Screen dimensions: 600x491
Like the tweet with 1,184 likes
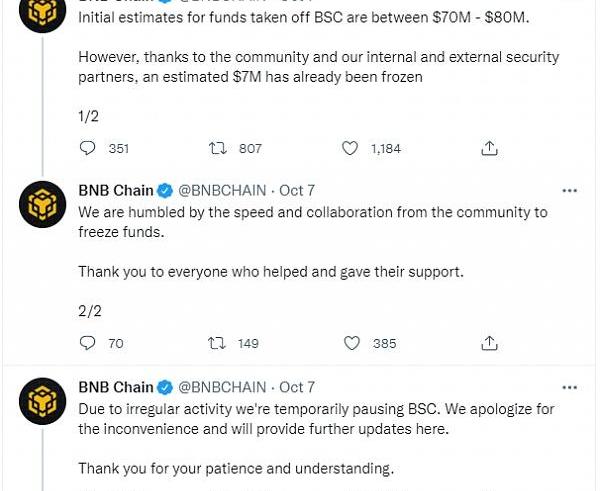(x=351, y=148)
